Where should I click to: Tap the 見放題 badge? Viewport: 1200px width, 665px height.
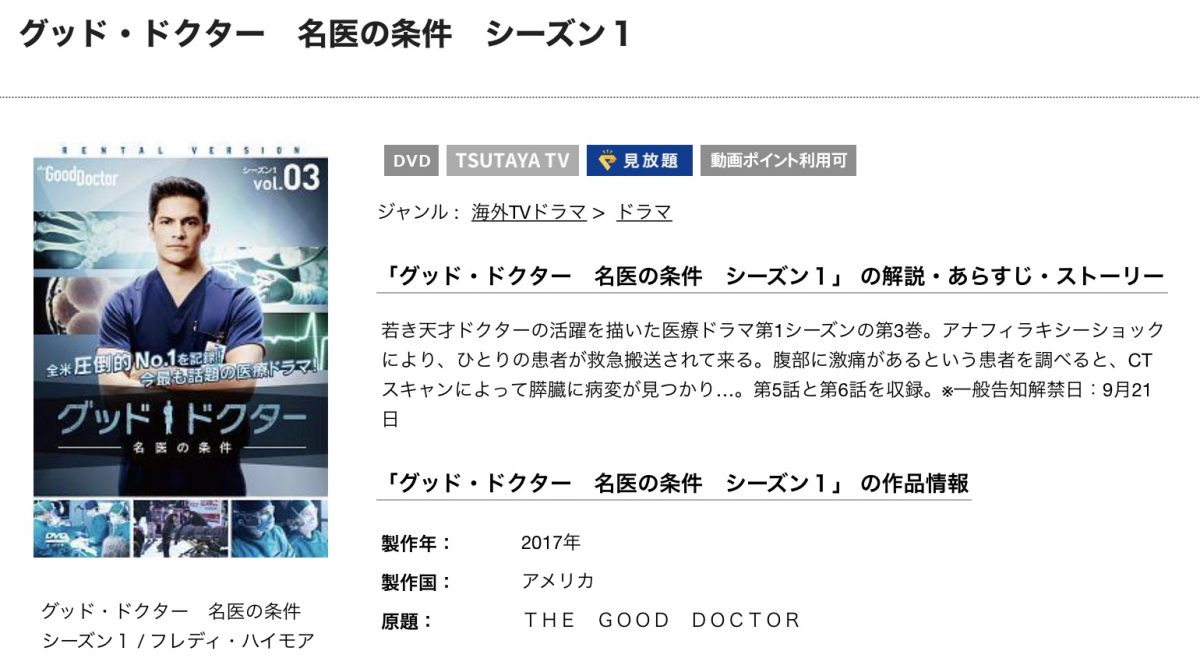639,161
